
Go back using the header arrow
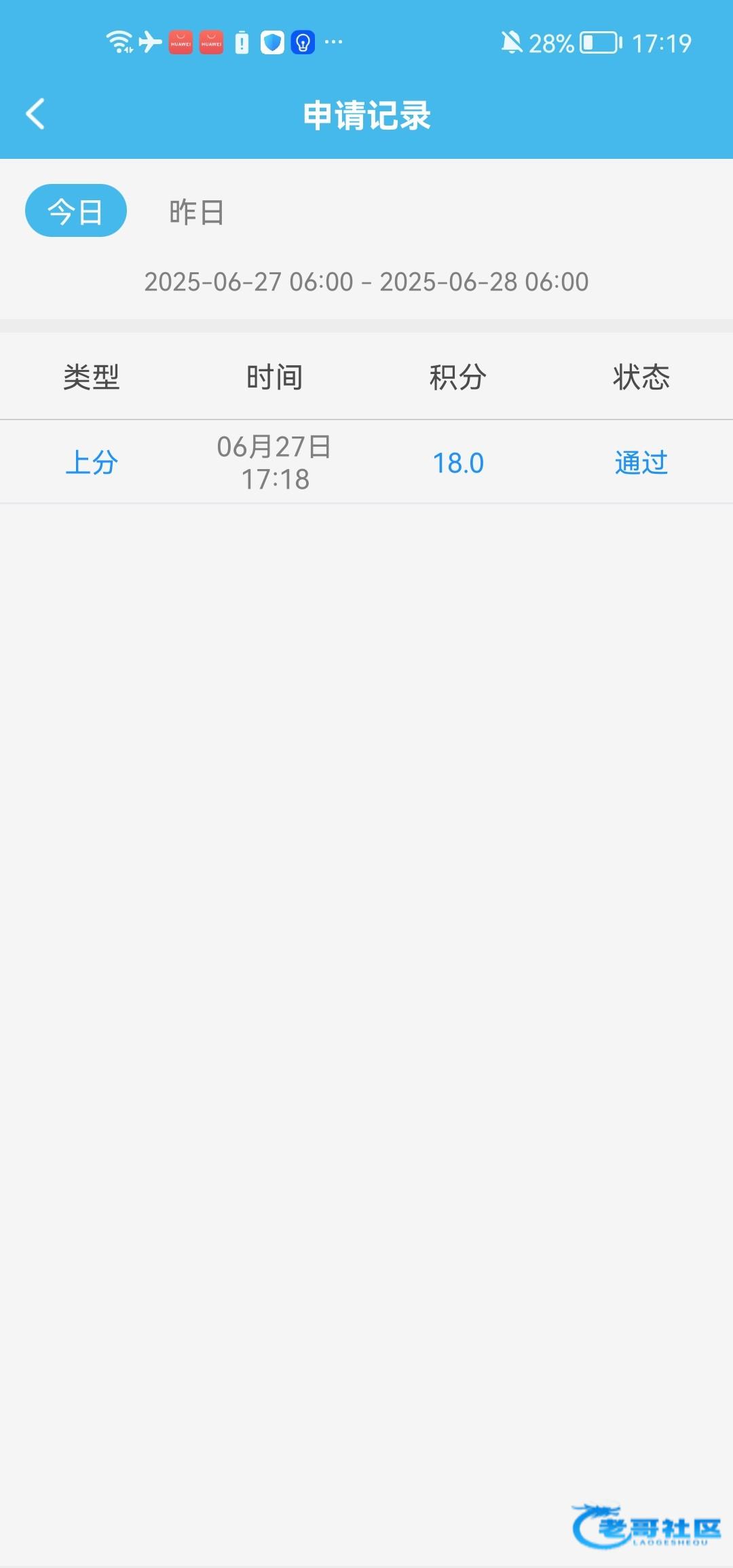tap(35, 114)
